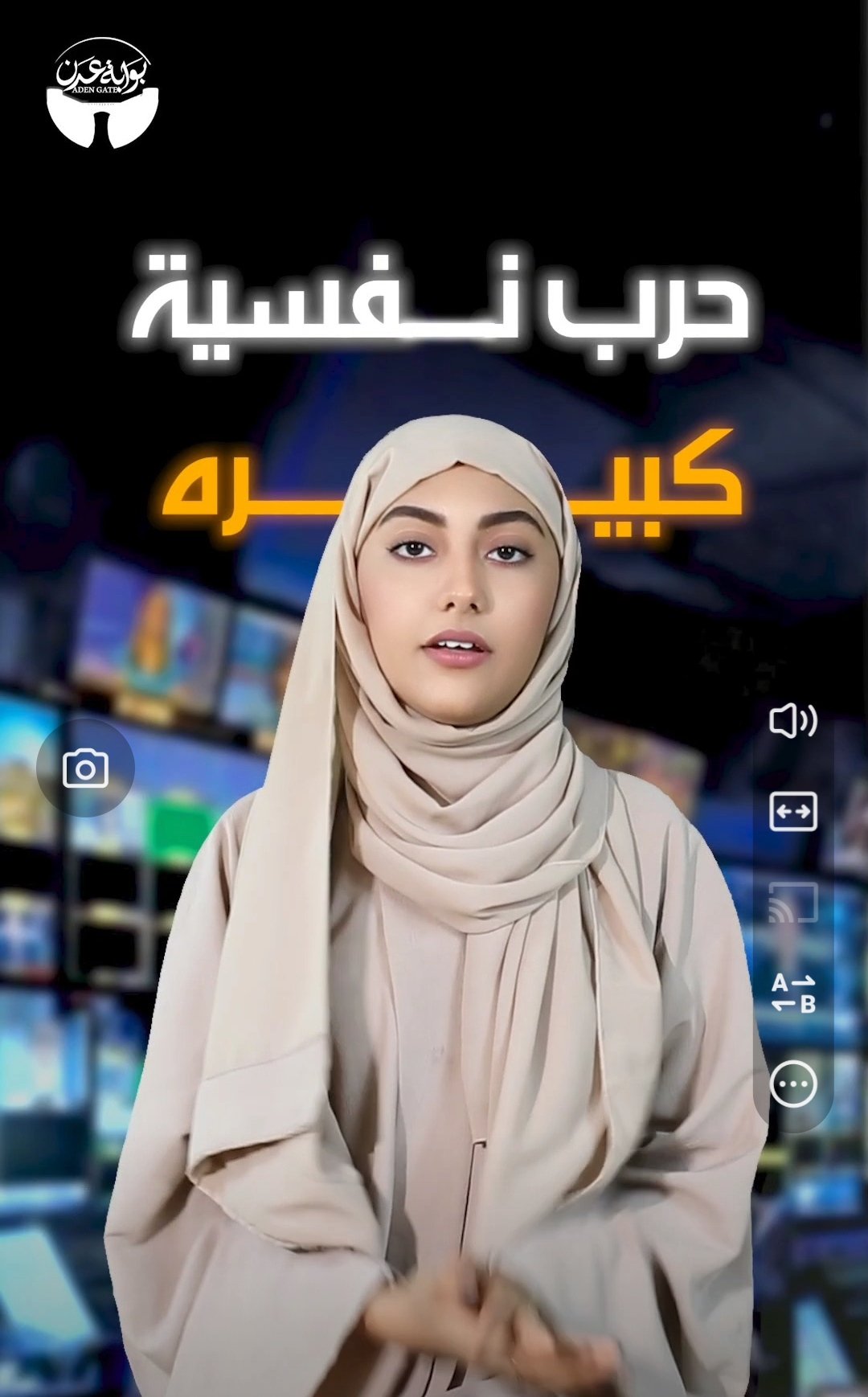
Task: Change the video aspect ratio fit
Action: [x=793, y=811]
